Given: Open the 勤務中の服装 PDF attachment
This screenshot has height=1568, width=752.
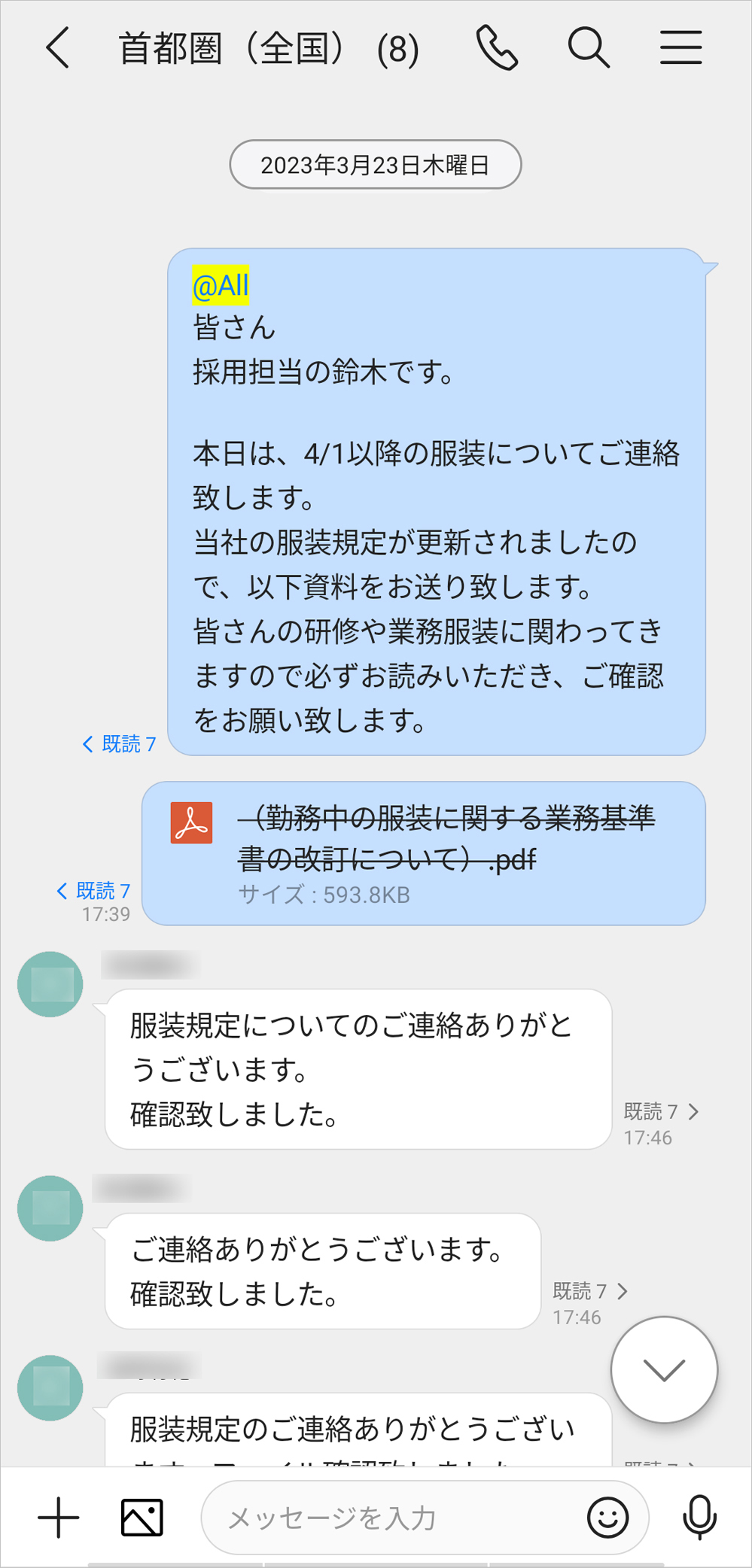Looking at the screenshot, I should click(x=423, y=852).
